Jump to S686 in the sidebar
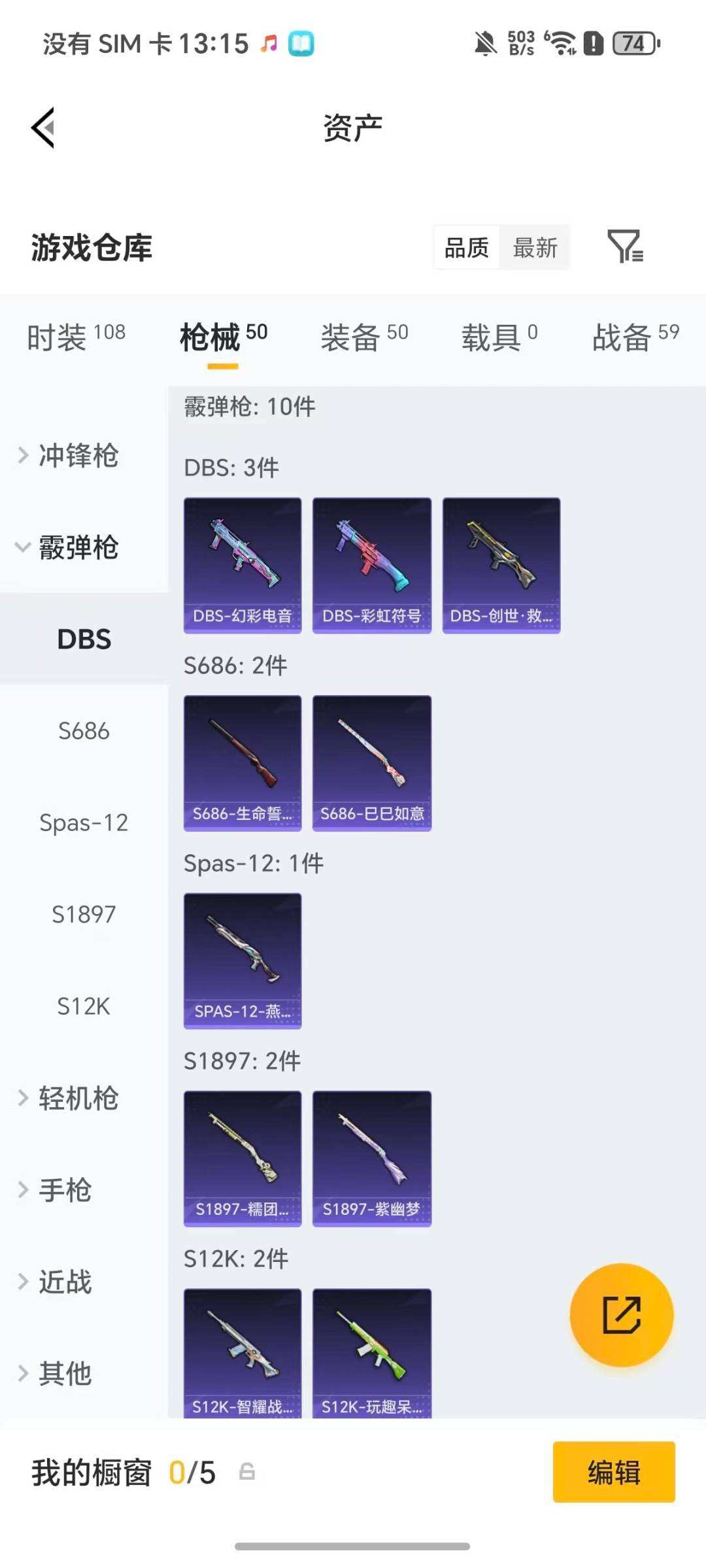The width and height of the screenshot is (706, 1568). tap(84, 731)
